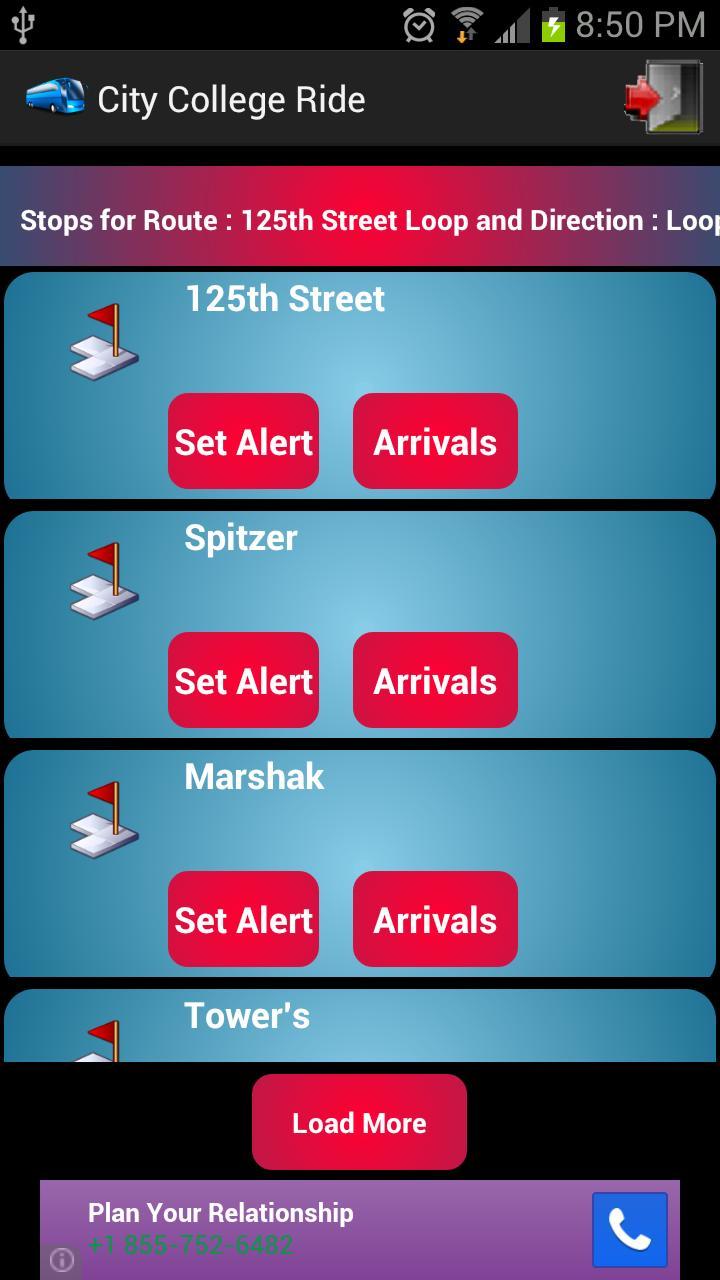Viewport: 720px width, 1280px height.
Task: Show arrivals for Marshak
Action: (x=435, y=919)
